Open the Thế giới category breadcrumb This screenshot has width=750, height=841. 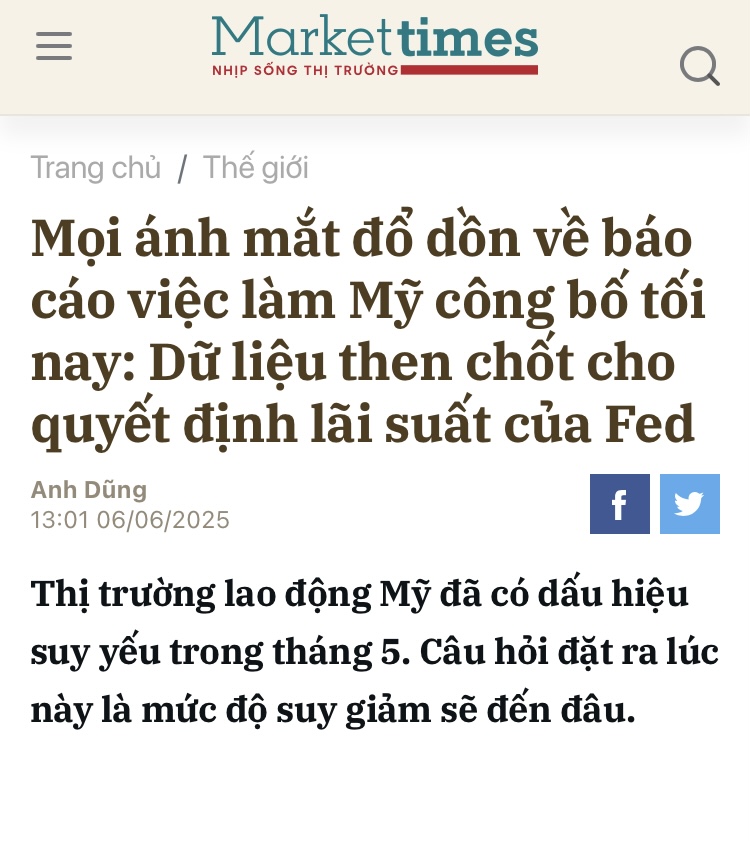256,168
